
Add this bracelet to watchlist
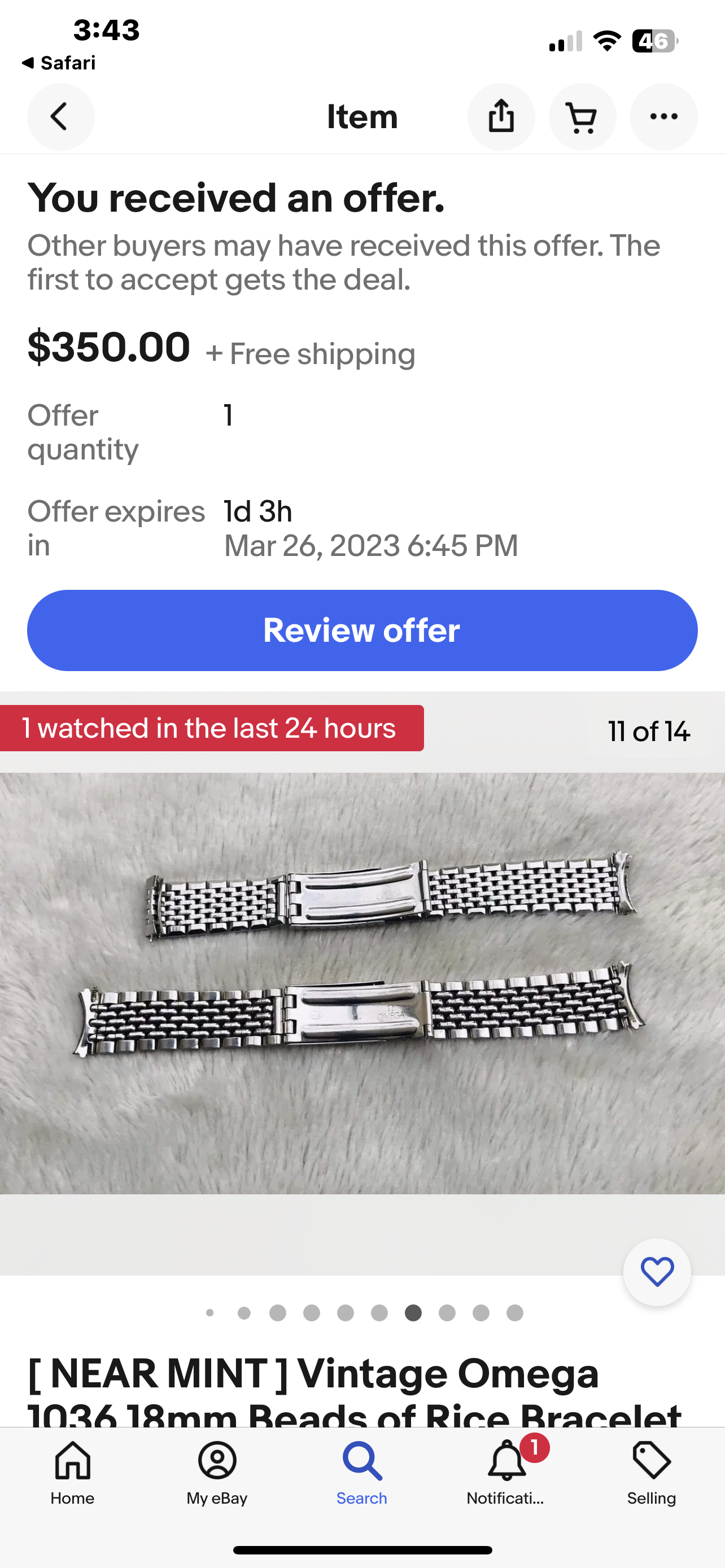(657, 1272)
